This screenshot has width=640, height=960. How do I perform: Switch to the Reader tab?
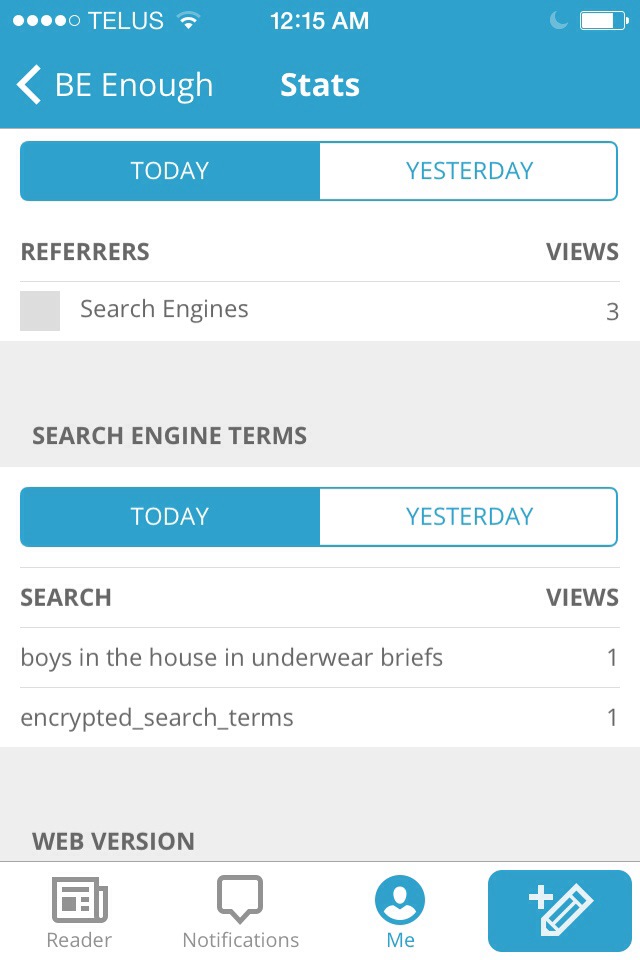[80, 912]
